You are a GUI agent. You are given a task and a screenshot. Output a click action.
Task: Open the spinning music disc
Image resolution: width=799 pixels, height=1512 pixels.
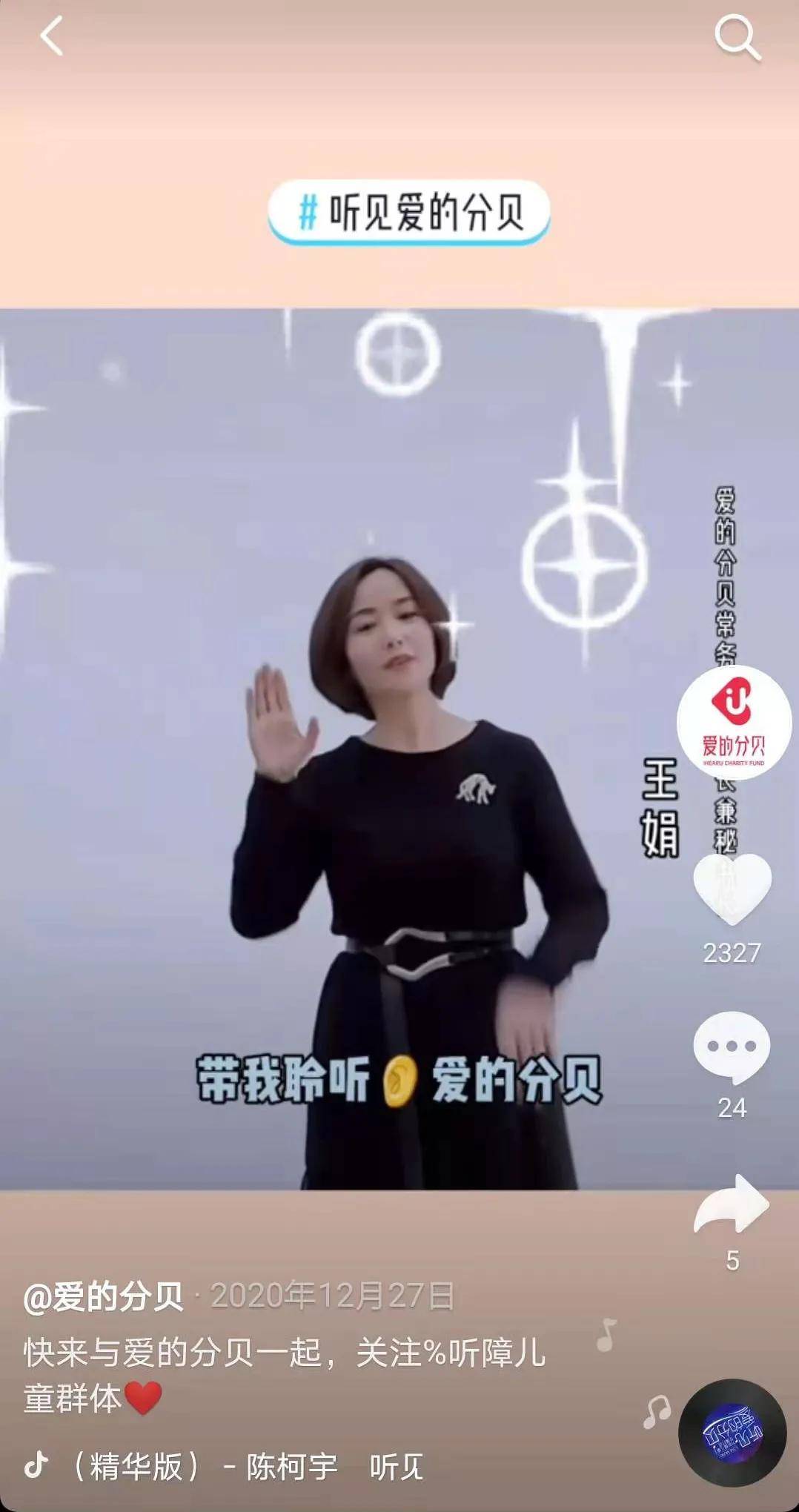tap(732, 1433)
